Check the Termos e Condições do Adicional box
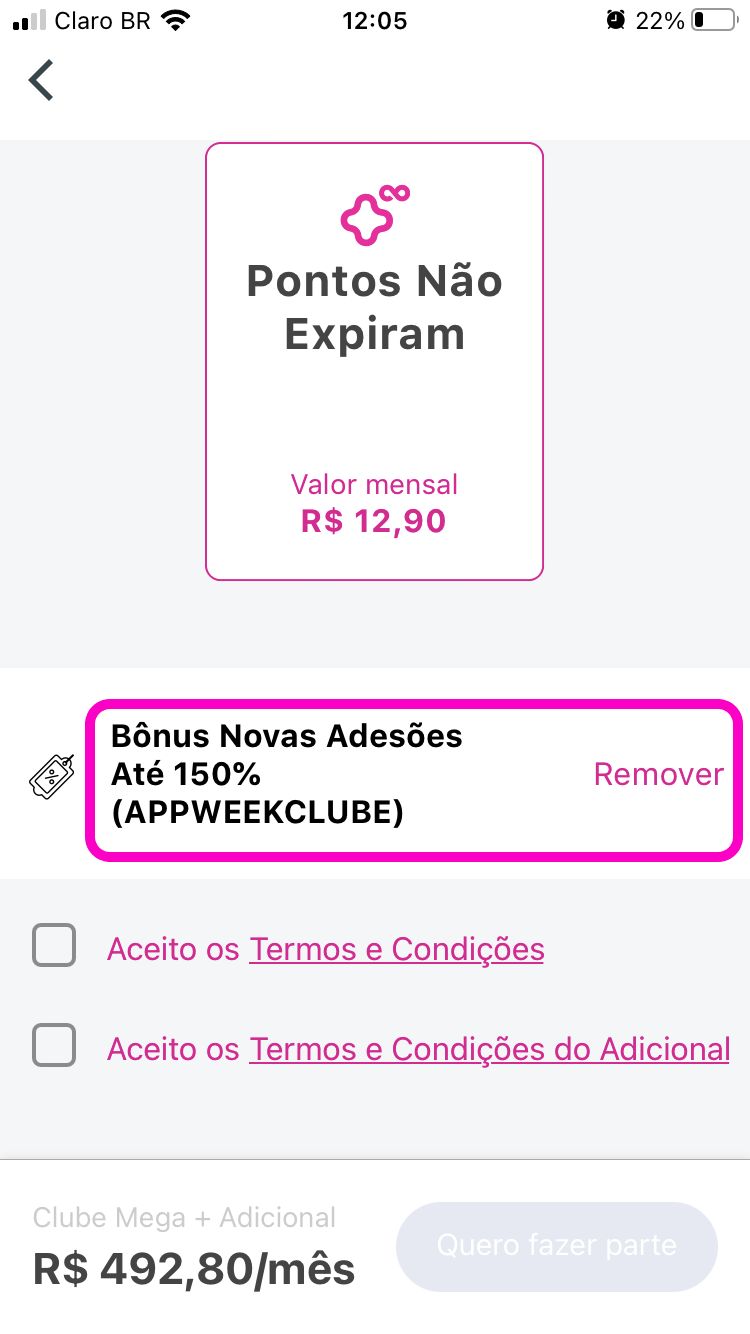 tap(54, 1045)
